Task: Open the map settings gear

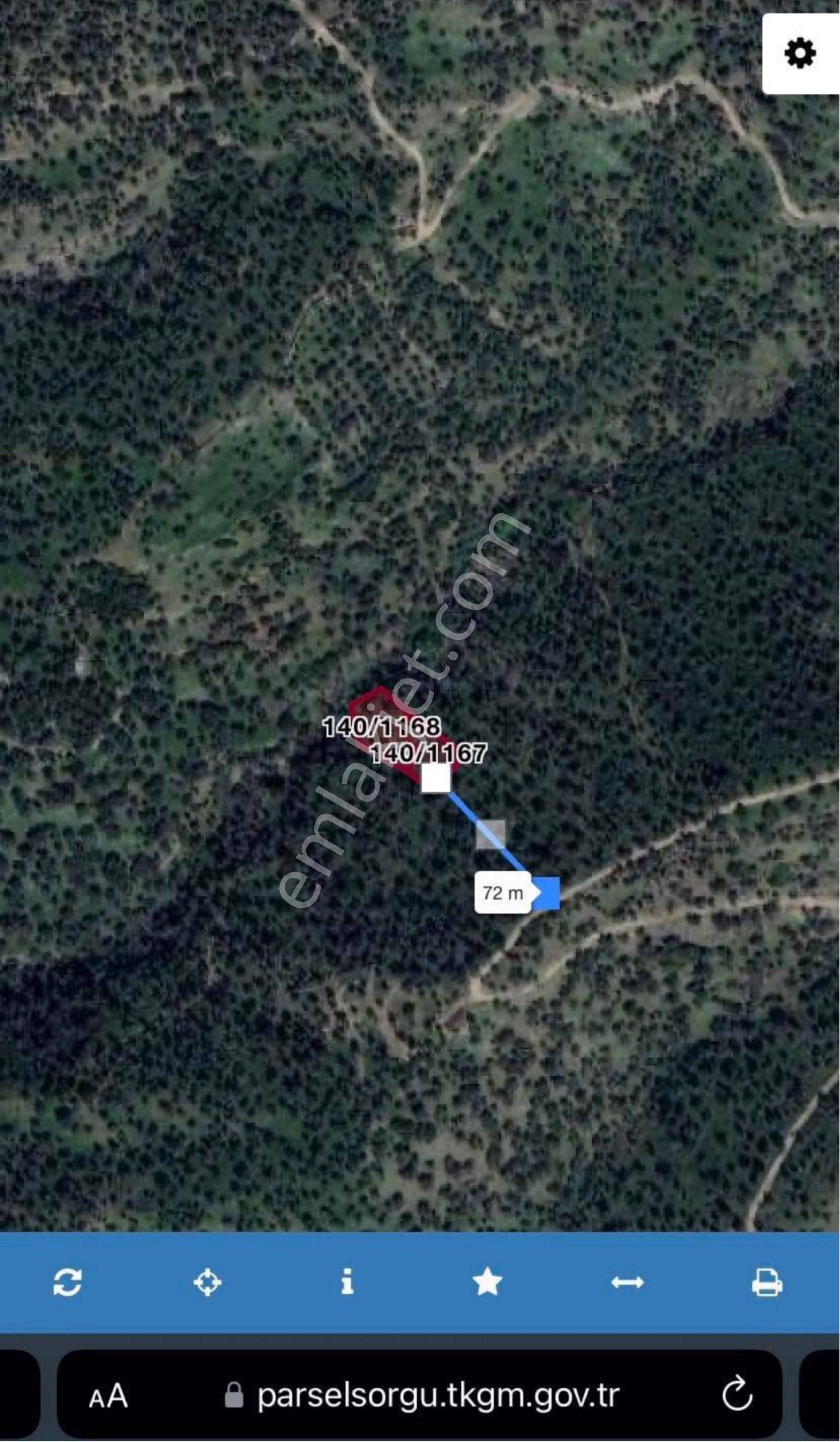Action: (x=800, y=54)
